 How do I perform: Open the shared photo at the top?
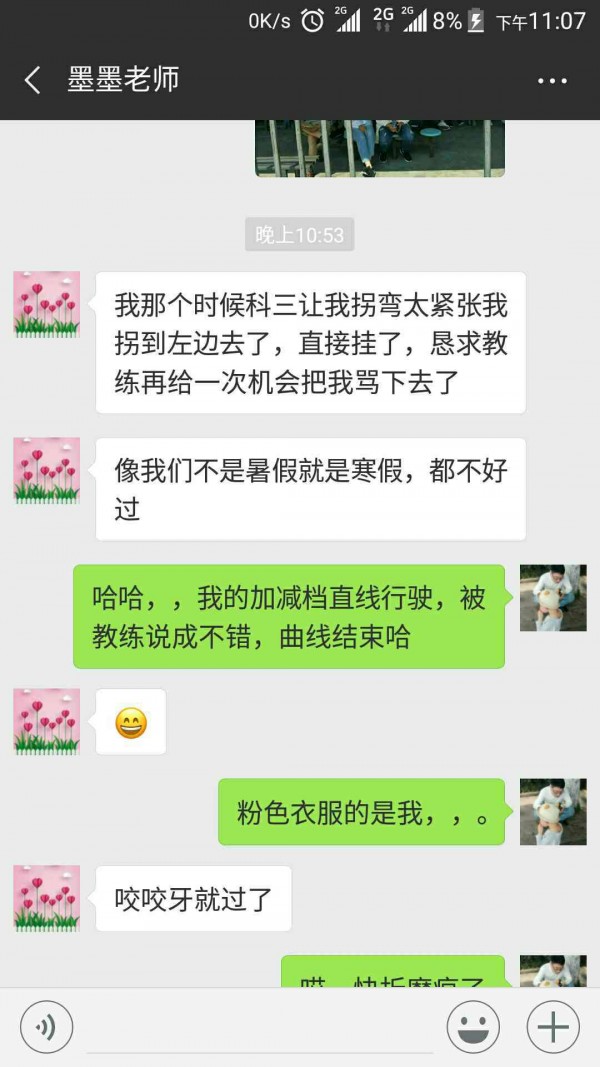click(x=379, y=148)
